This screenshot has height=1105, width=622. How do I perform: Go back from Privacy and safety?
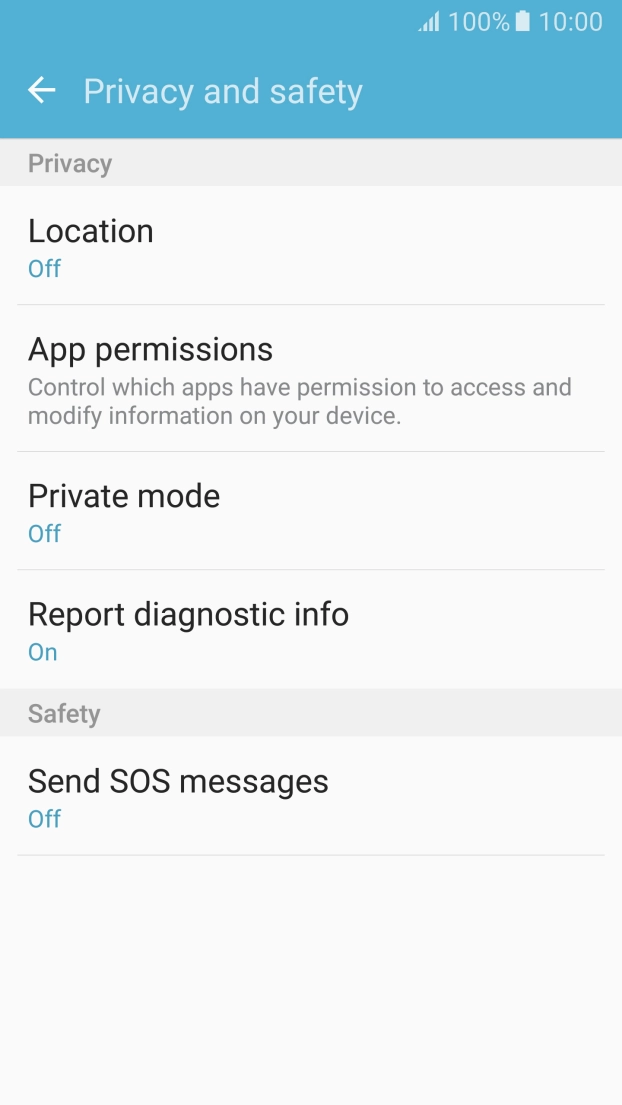(x=42, y=90)
